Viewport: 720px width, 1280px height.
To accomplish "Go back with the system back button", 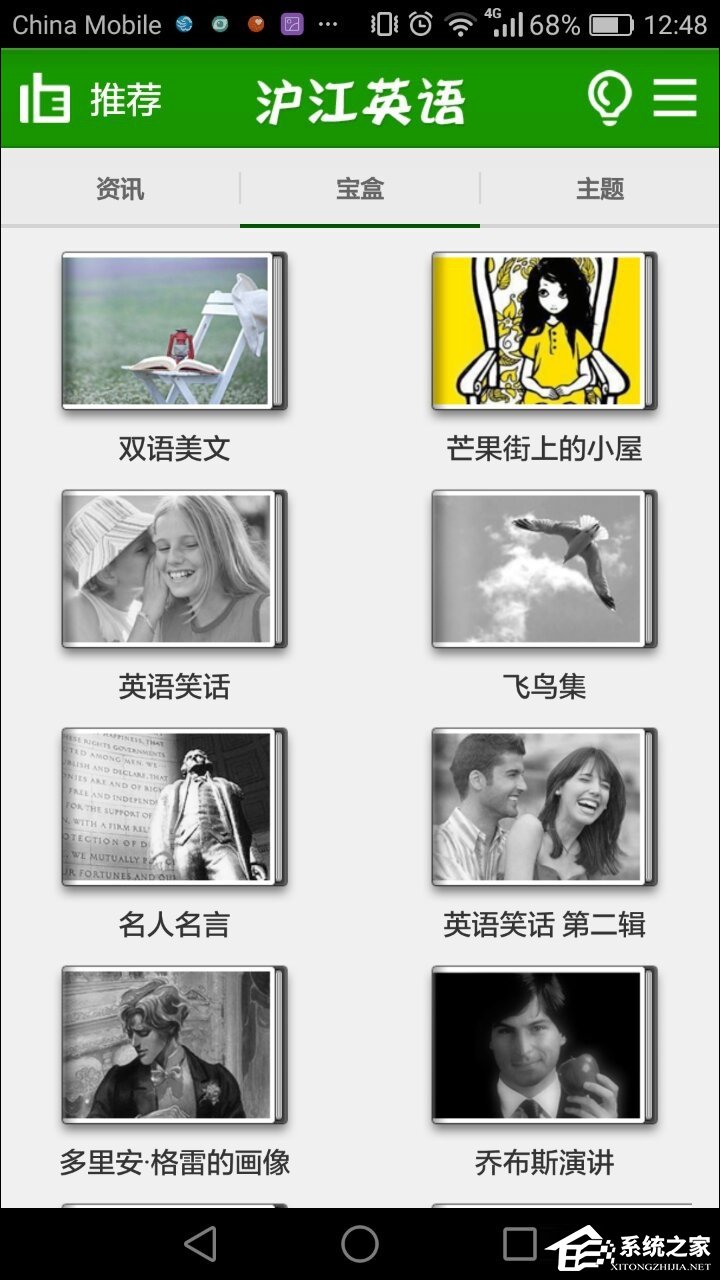I will [x=201, y=1244].
